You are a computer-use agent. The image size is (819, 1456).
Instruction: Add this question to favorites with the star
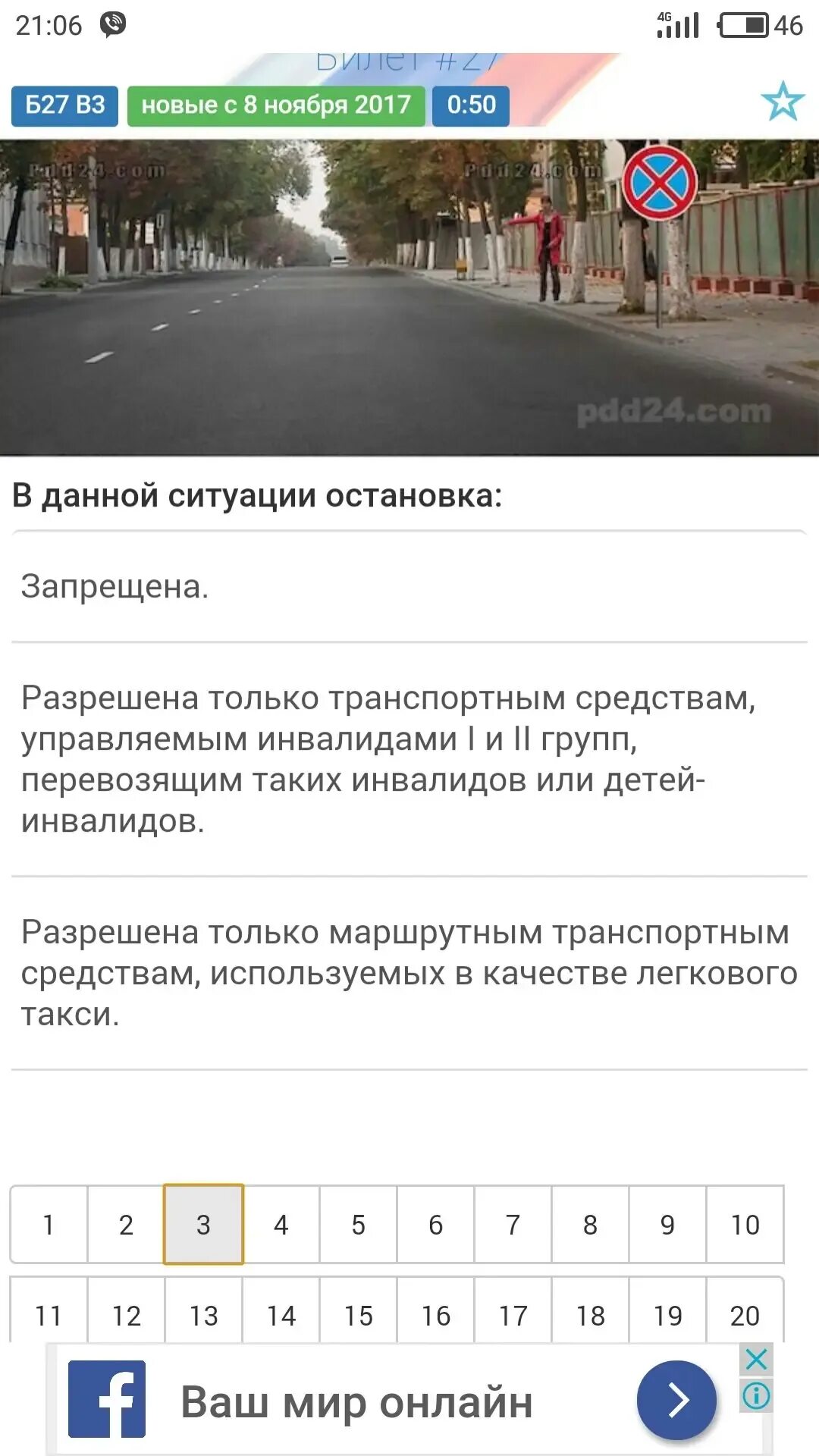coord(782,102)
